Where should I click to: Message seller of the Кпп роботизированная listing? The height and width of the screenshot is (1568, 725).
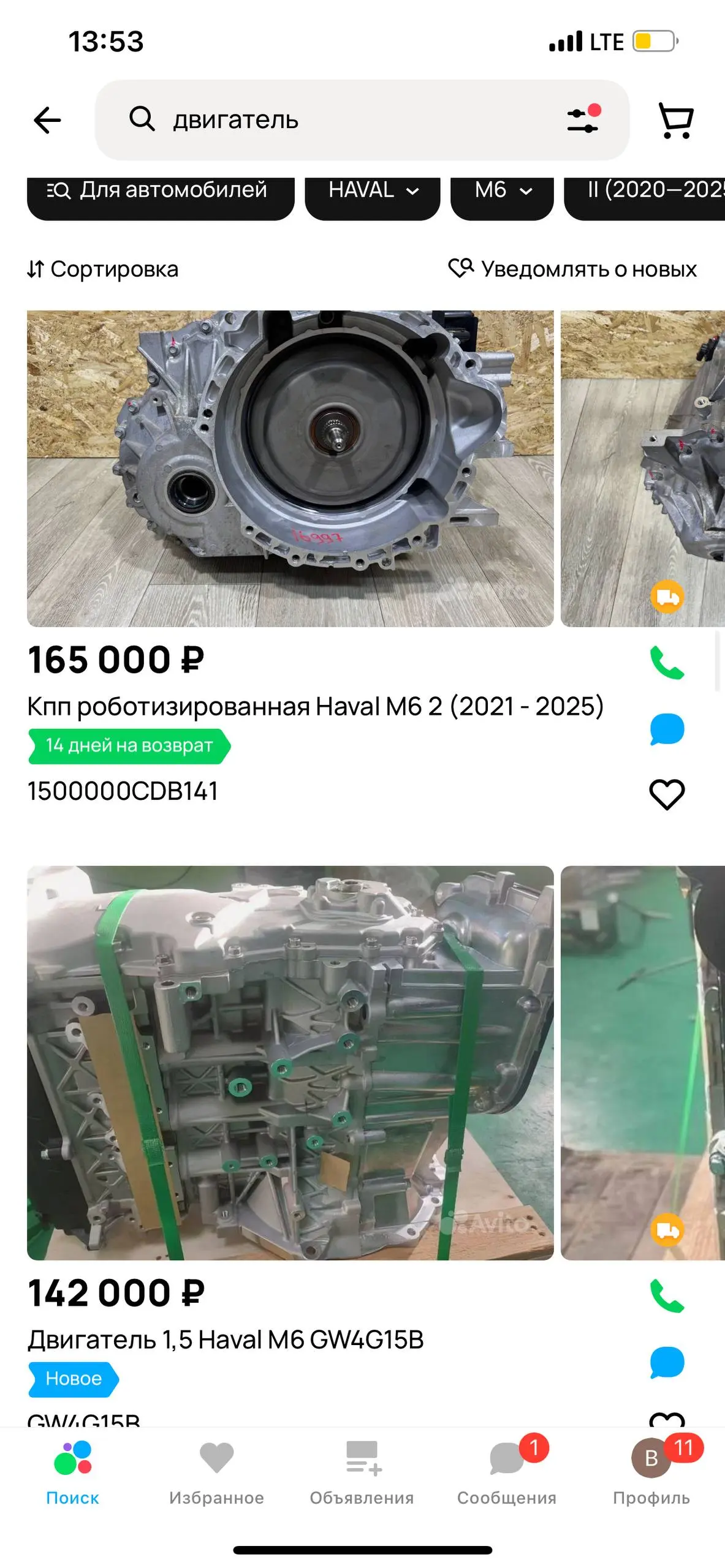[667, 729]
